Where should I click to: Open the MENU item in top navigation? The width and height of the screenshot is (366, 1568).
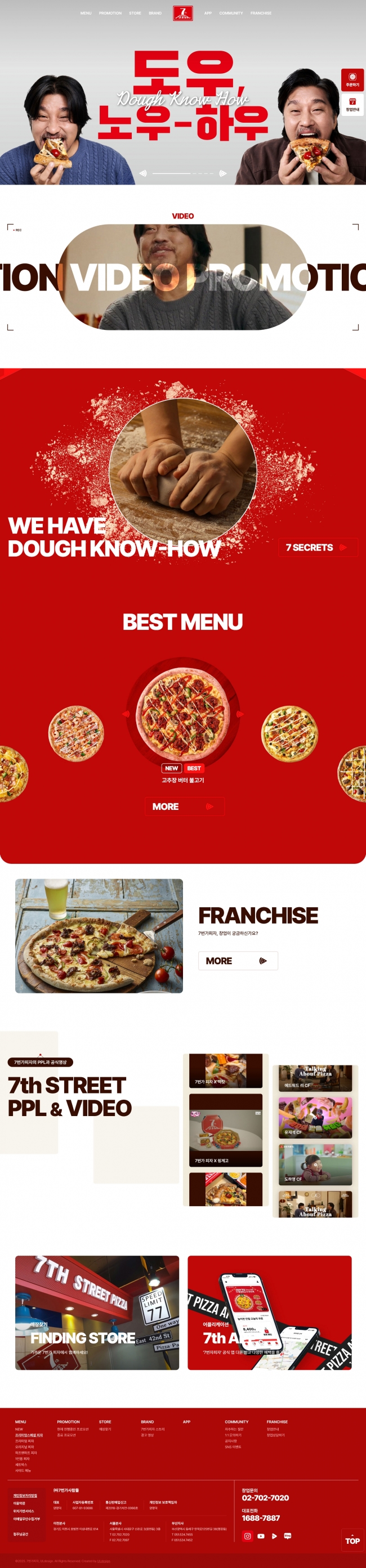(x=86, y=13)
